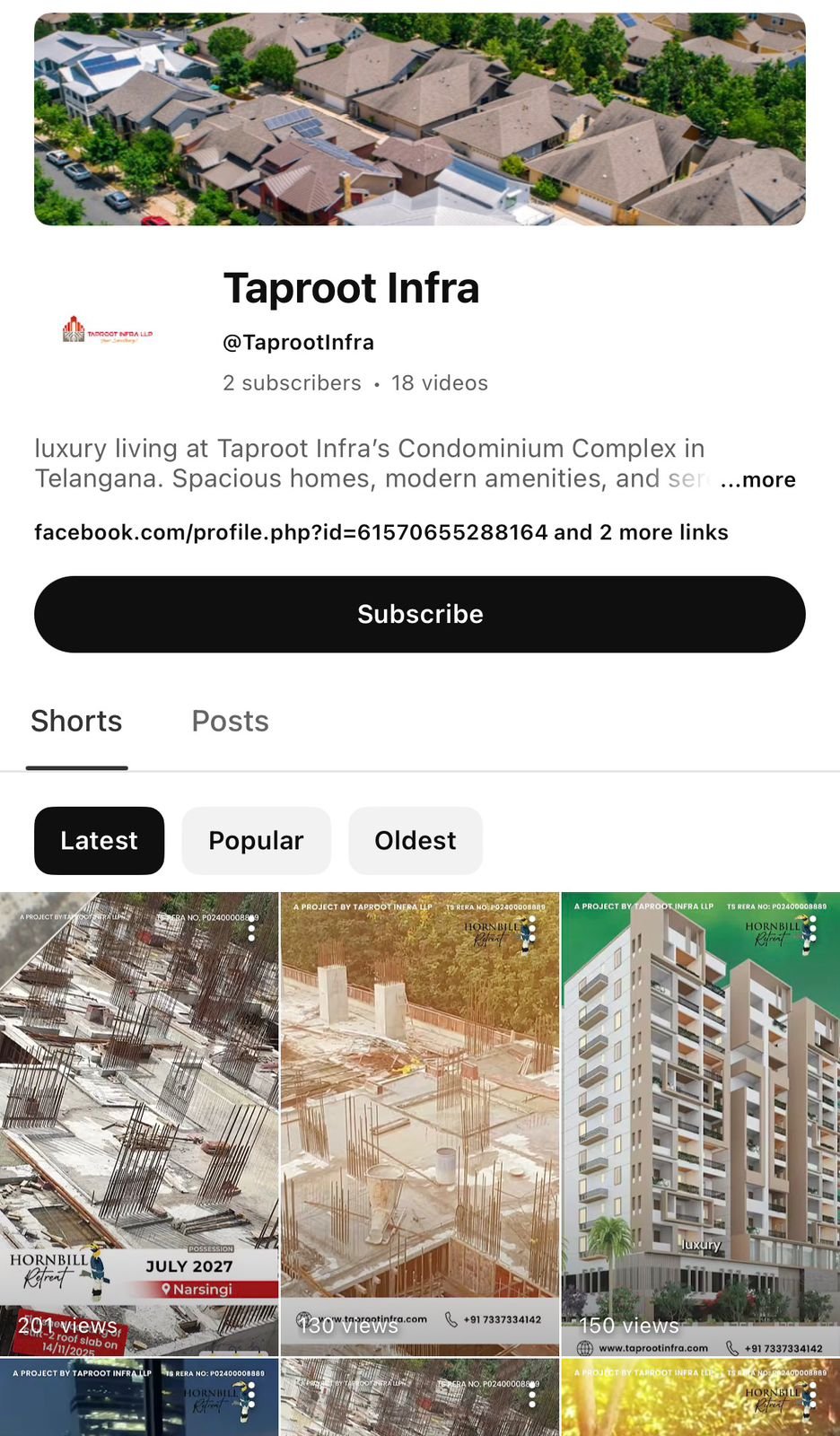Sort the shorts by Popular
The height and width of the screenshot is (1436, 840).
256,840
